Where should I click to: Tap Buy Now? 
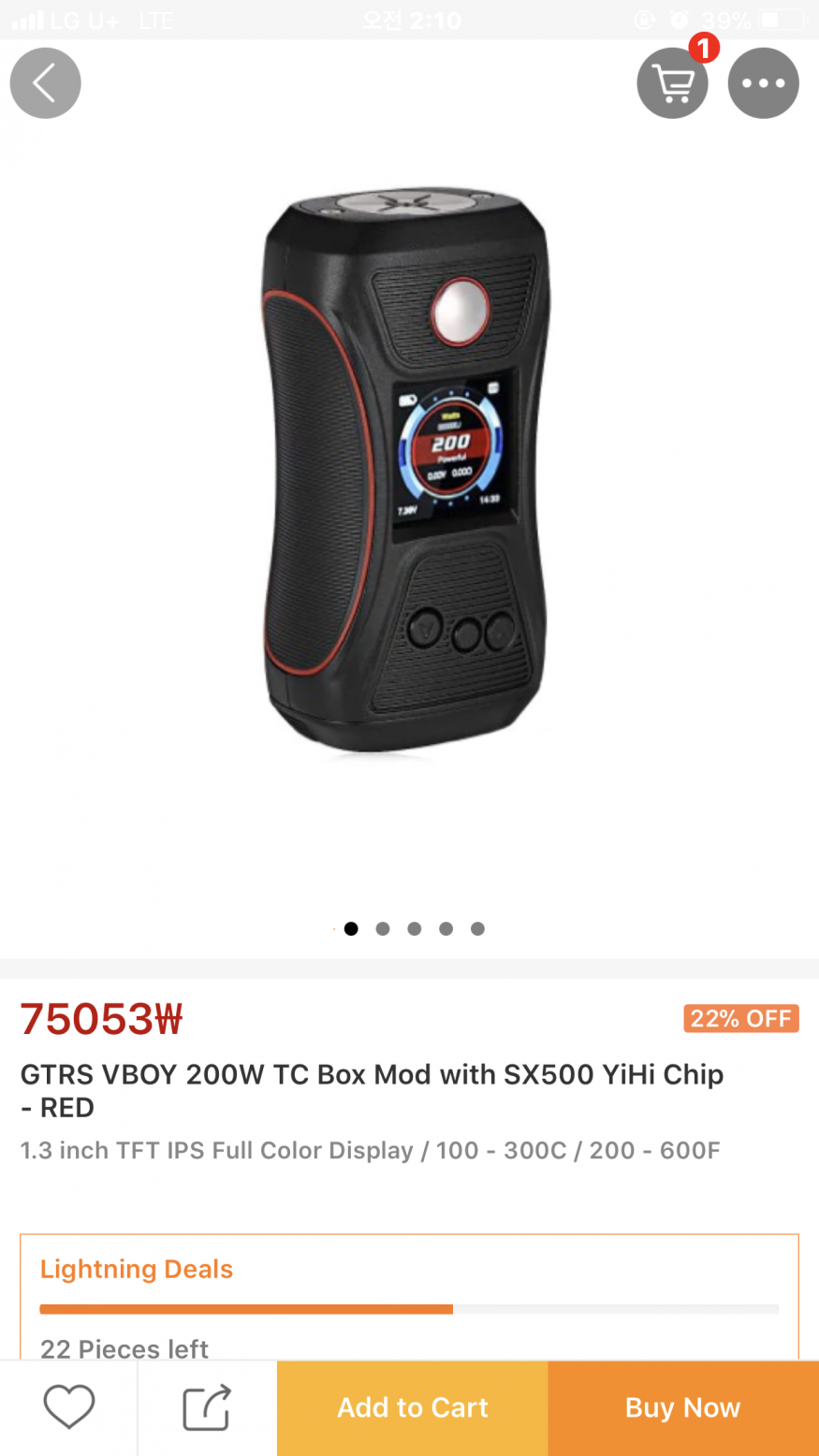click(x=682, y=1407)
